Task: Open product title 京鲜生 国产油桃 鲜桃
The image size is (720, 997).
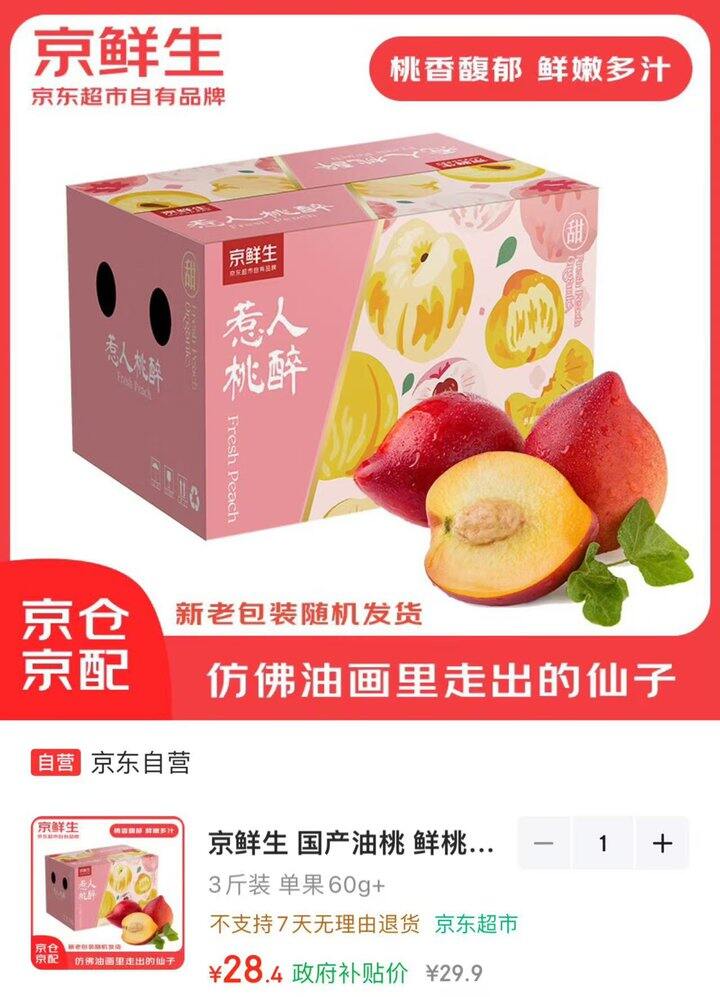Action: click(351, 843)
